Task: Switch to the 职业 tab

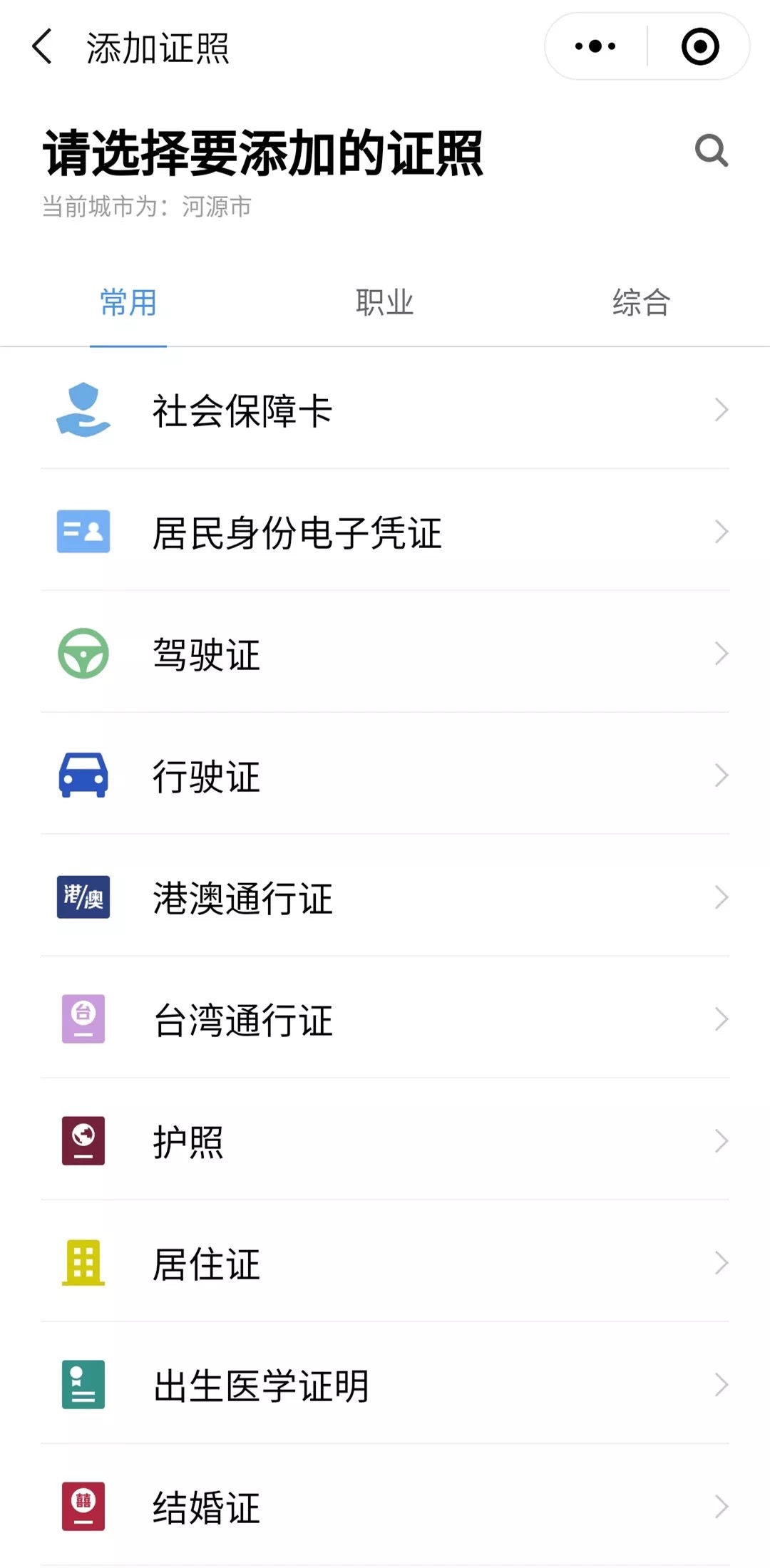Action: tap(384, 302)
